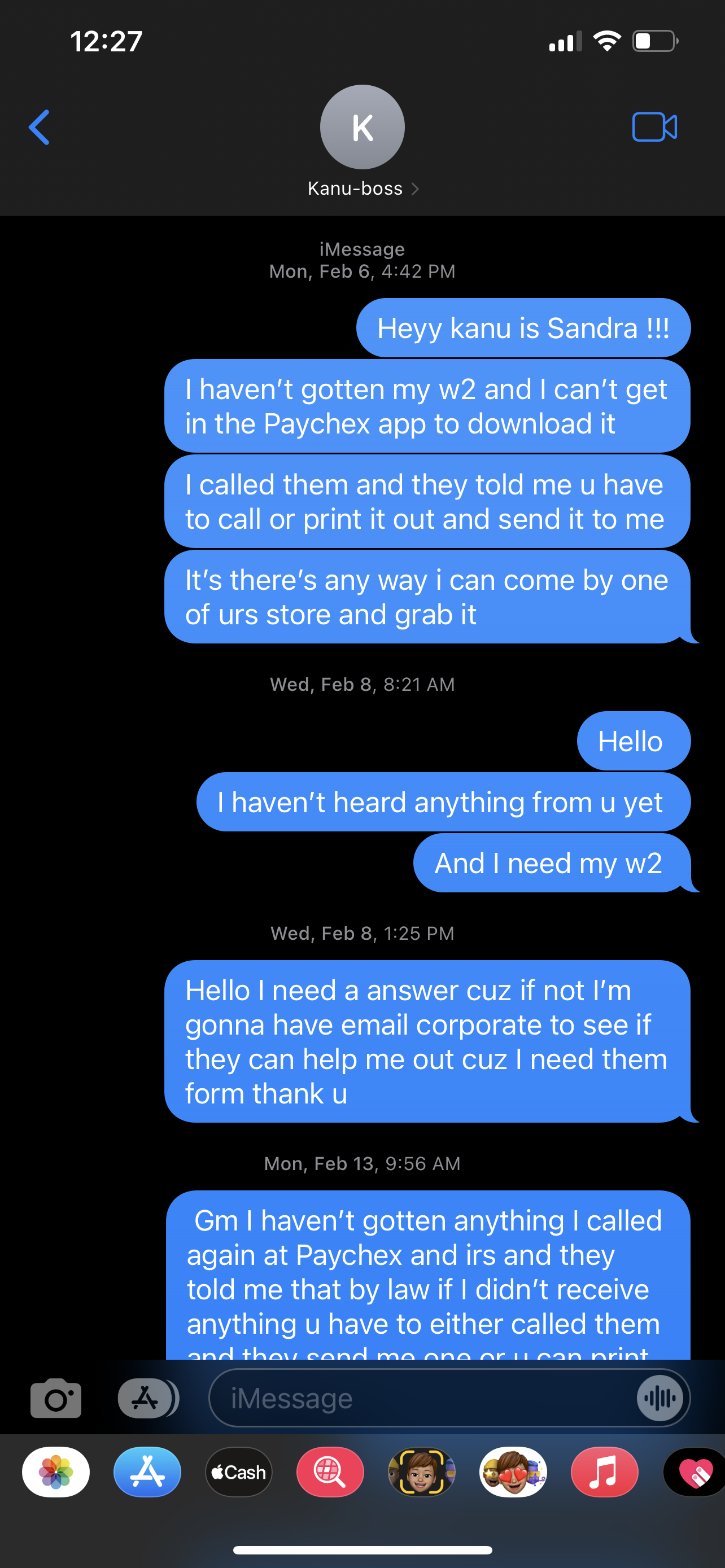This screenshot has width=725, height=1568.
Task: Toggle the iMessage apps drawer button
Action: pyautogui.click(x=147, y=1398)
